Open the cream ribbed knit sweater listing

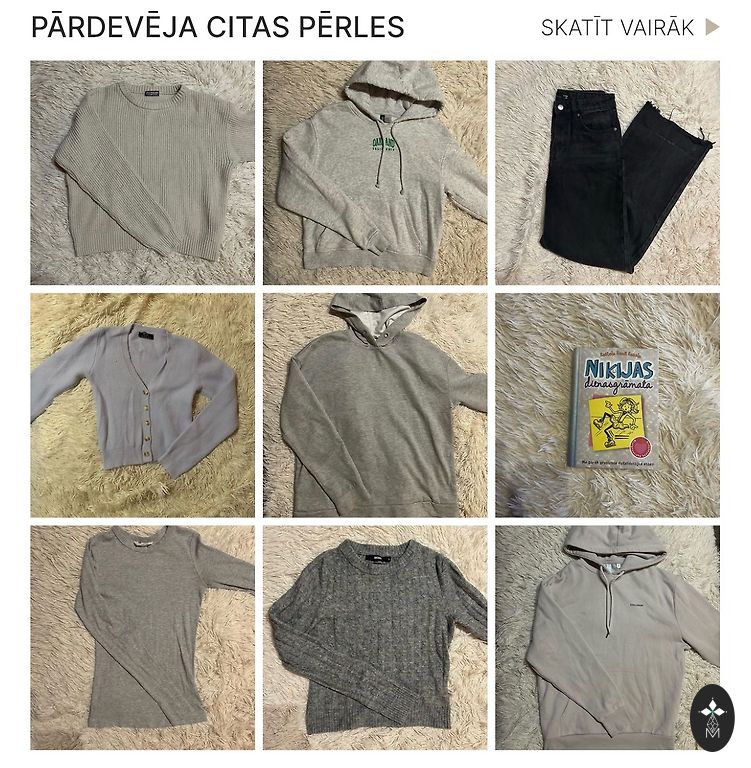coord(142,173)
